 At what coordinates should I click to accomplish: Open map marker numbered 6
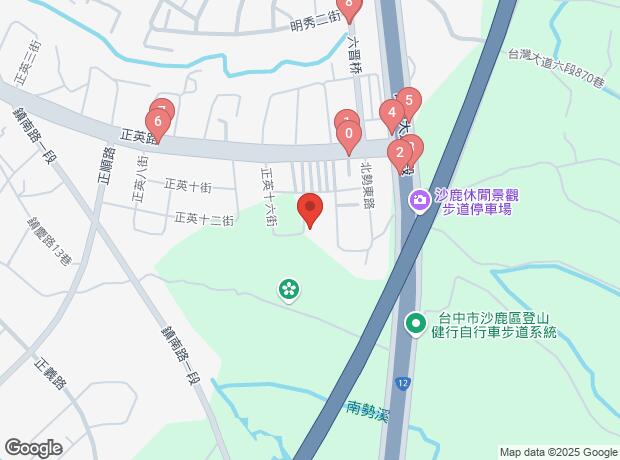coord(156,124)
